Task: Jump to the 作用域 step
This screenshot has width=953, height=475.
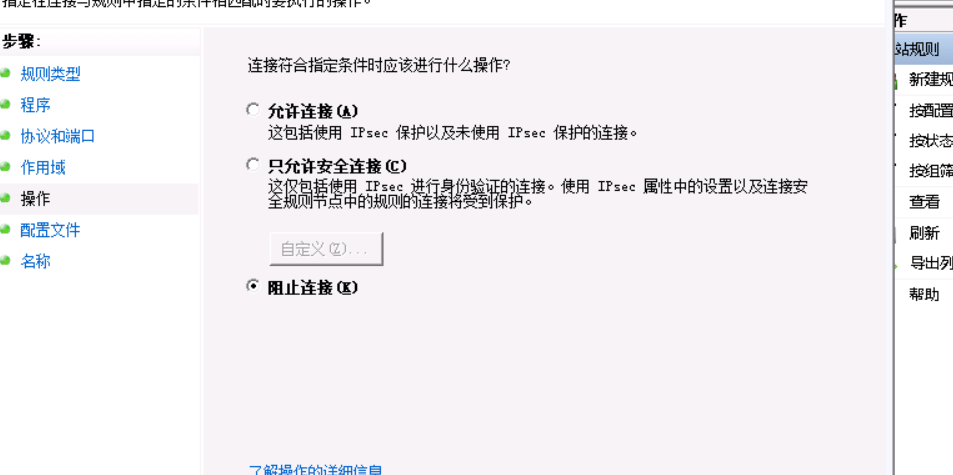Action: [42, 167]
